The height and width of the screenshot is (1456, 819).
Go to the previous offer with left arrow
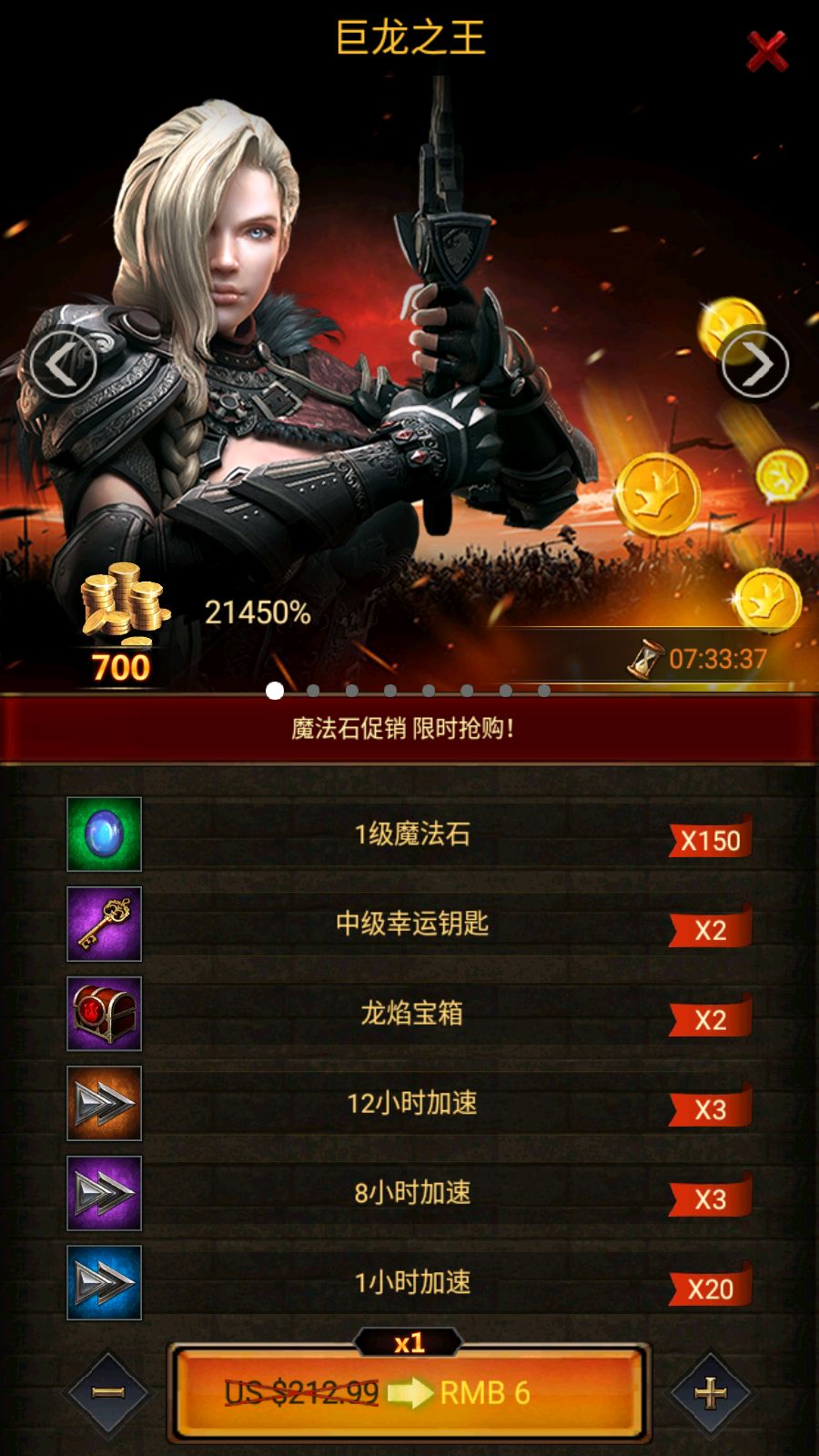(x=61, y=365)
